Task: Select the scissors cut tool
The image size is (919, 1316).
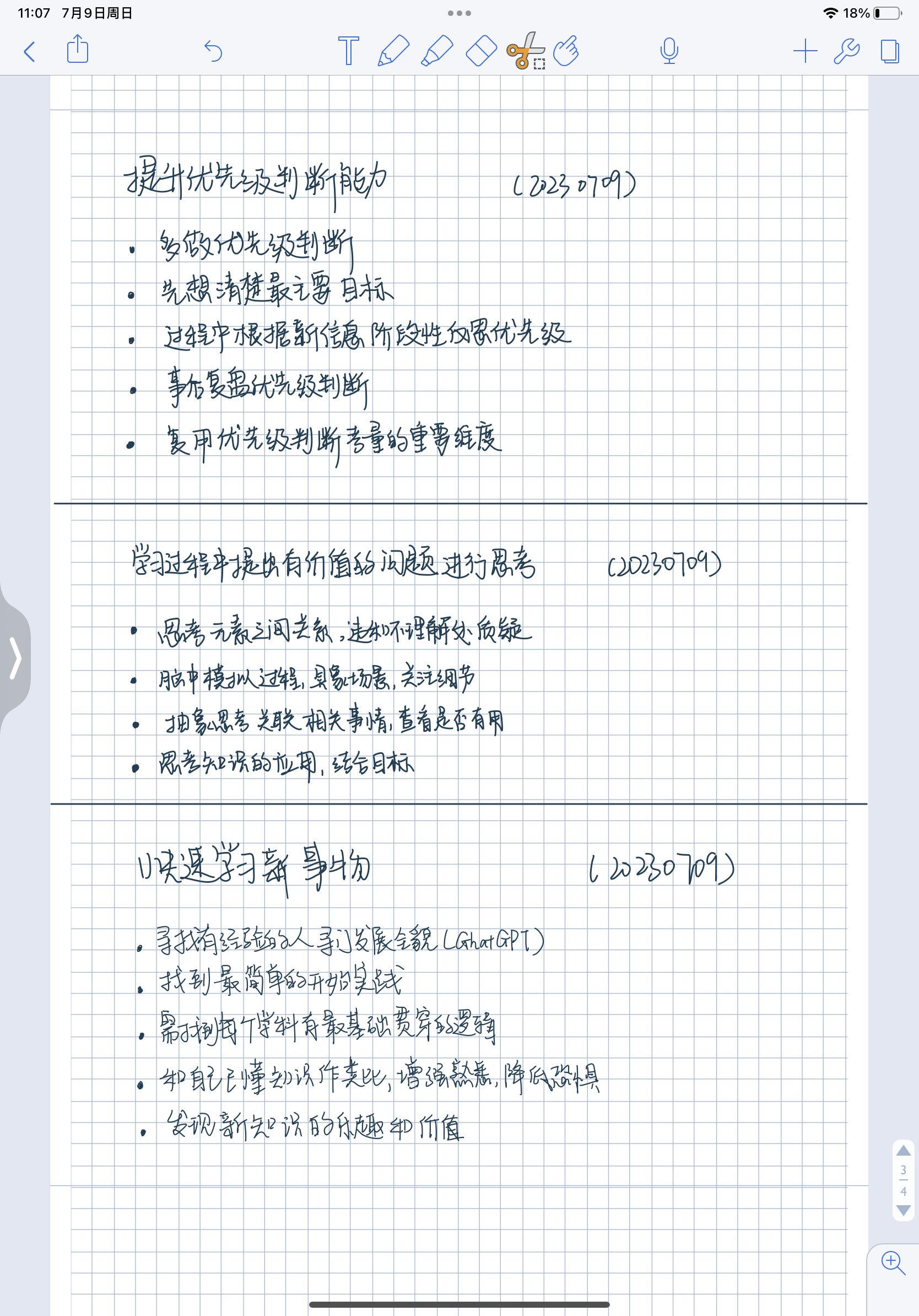Action: pyautogui.click(x=525, y=51)
